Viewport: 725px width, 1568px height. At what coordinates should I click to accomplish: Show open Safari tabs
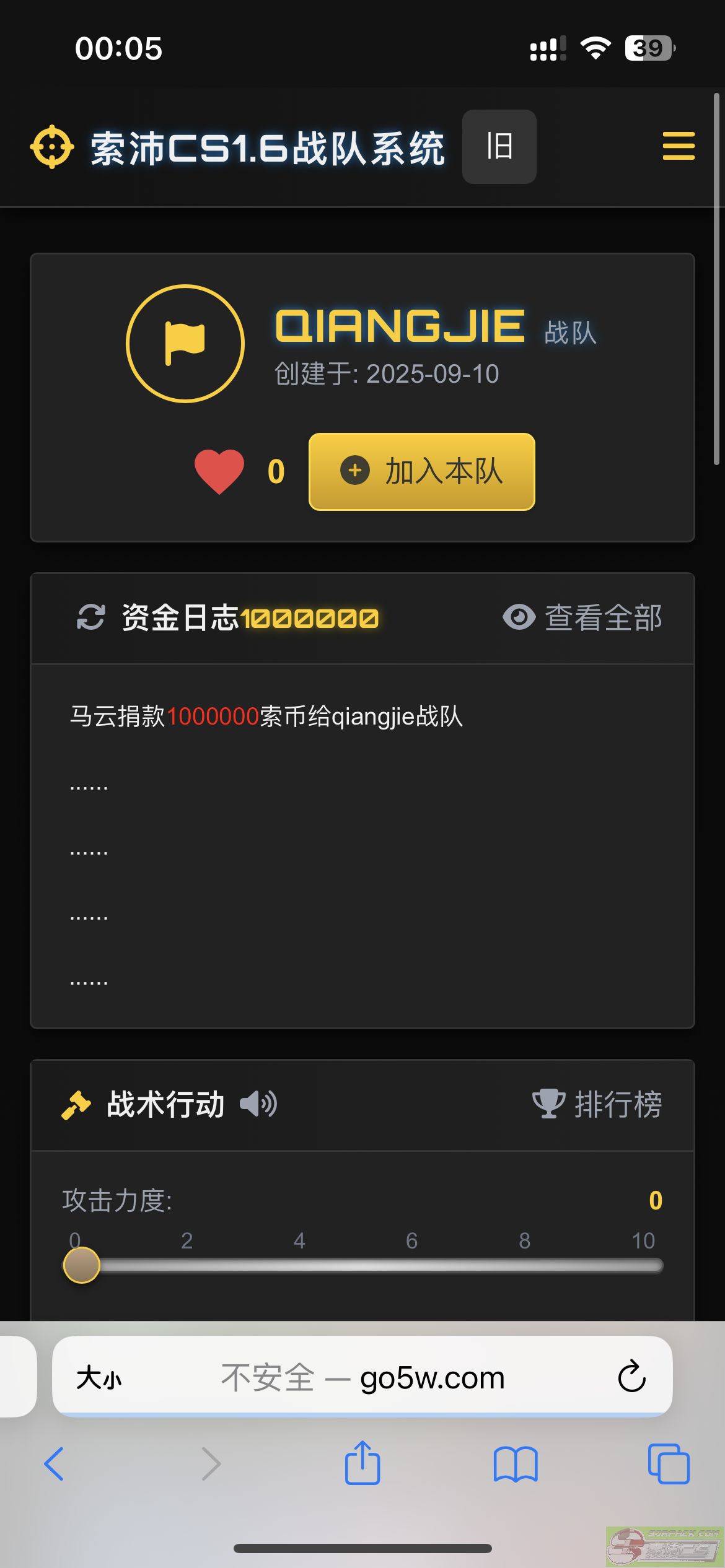[668, 1464]
